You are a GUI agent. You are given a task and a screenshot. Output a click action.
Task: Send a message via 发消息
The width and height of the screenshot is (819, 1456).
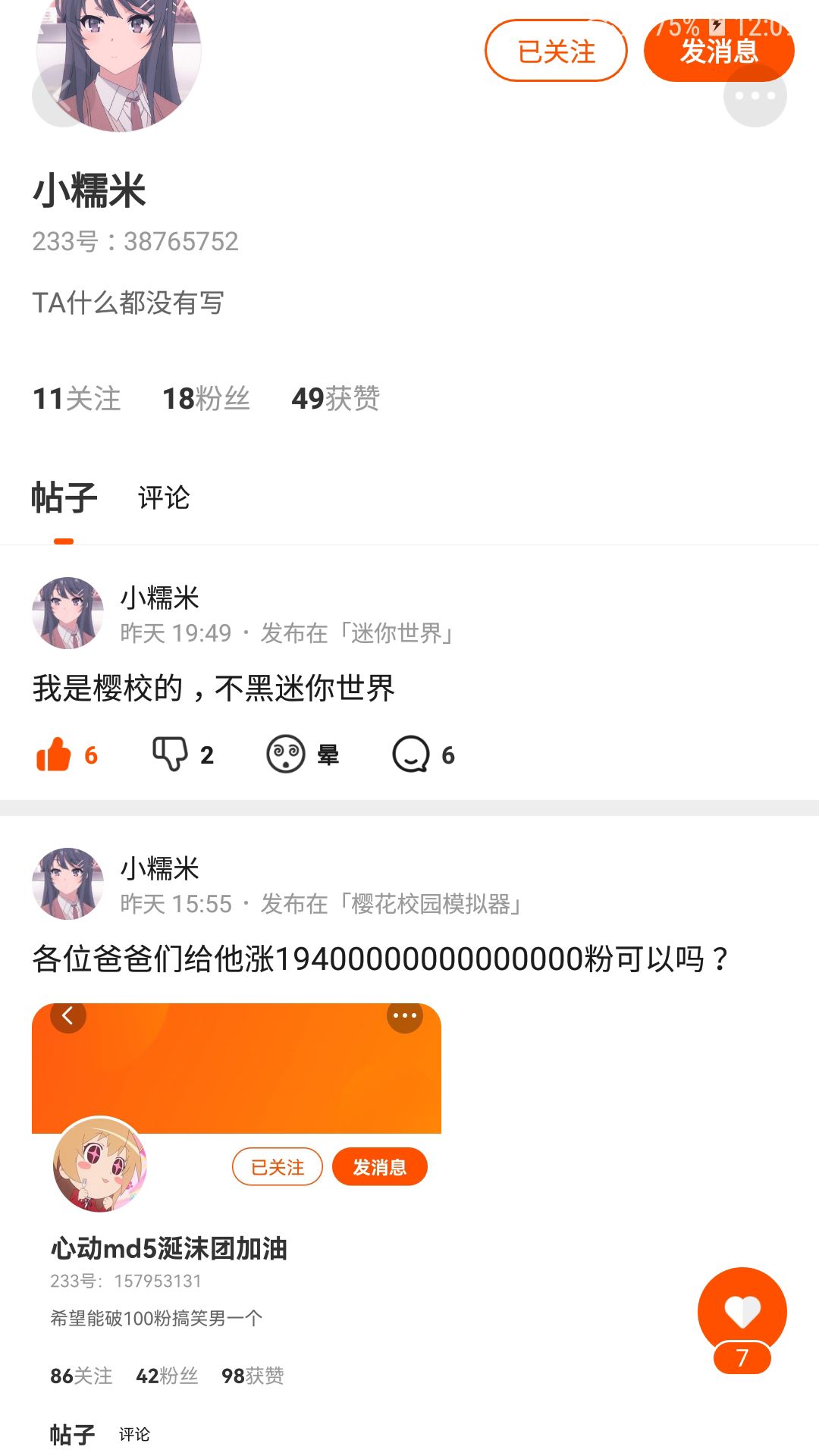point(719,51)
